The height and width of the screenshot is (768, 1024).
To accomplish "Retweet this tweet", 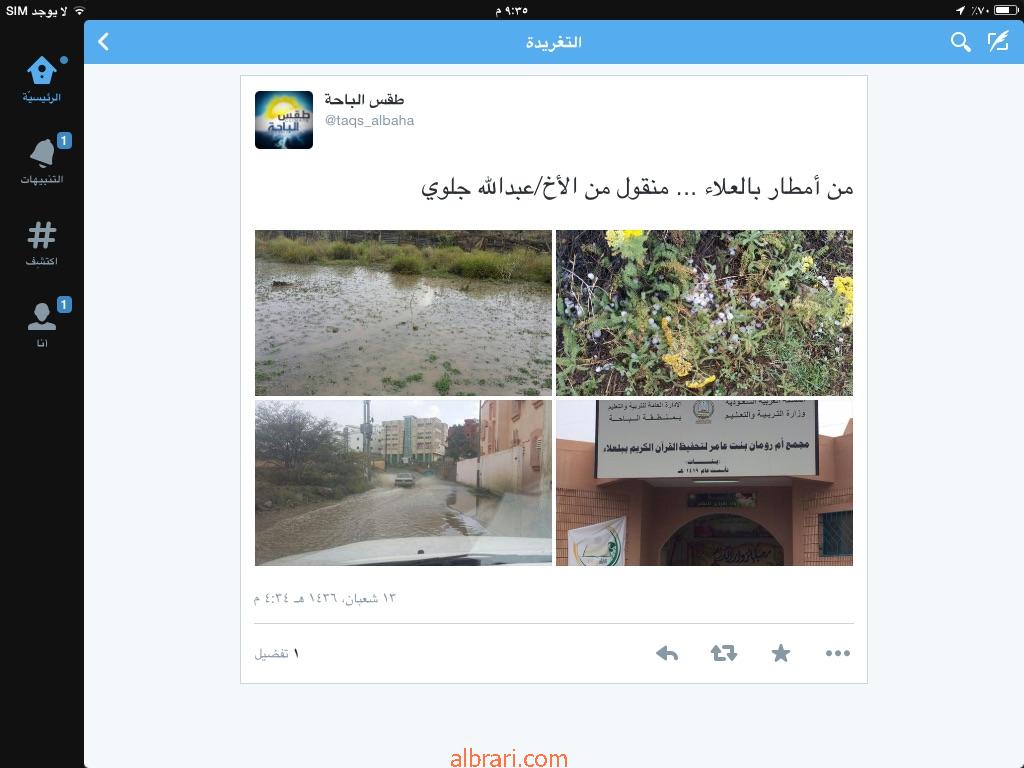I will pyautogui.click(x=724, y=653).
